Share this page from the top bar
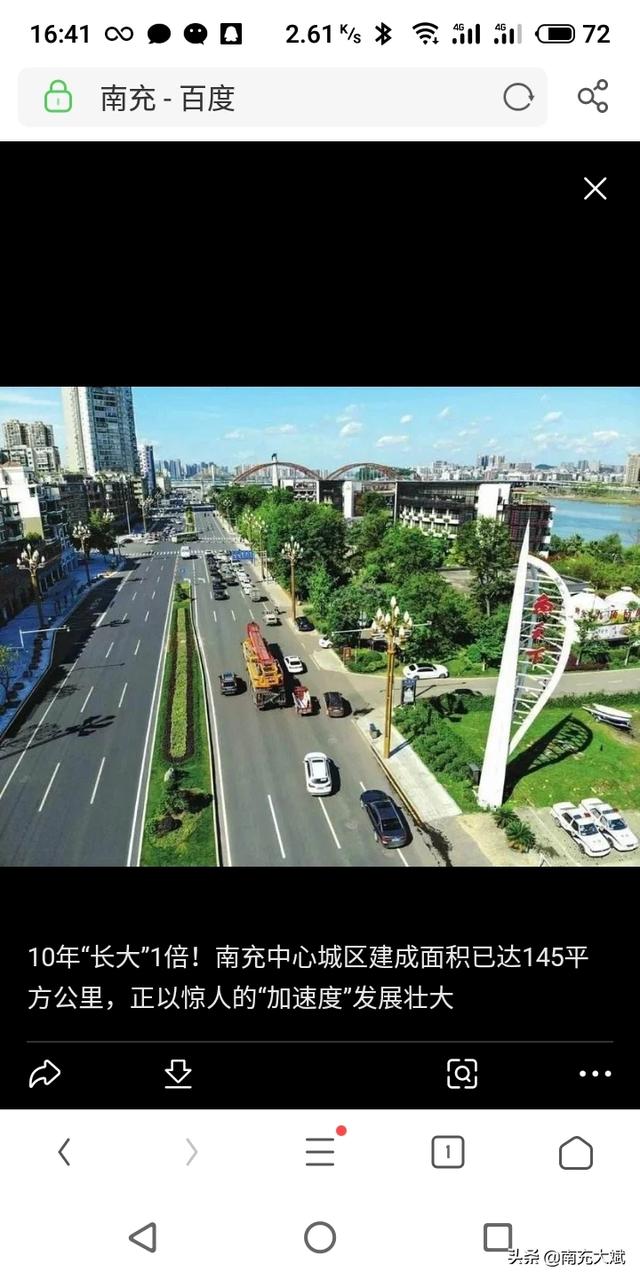Image resolution: width=640 pixels, height=1280 pixels. tap(593, 97)
